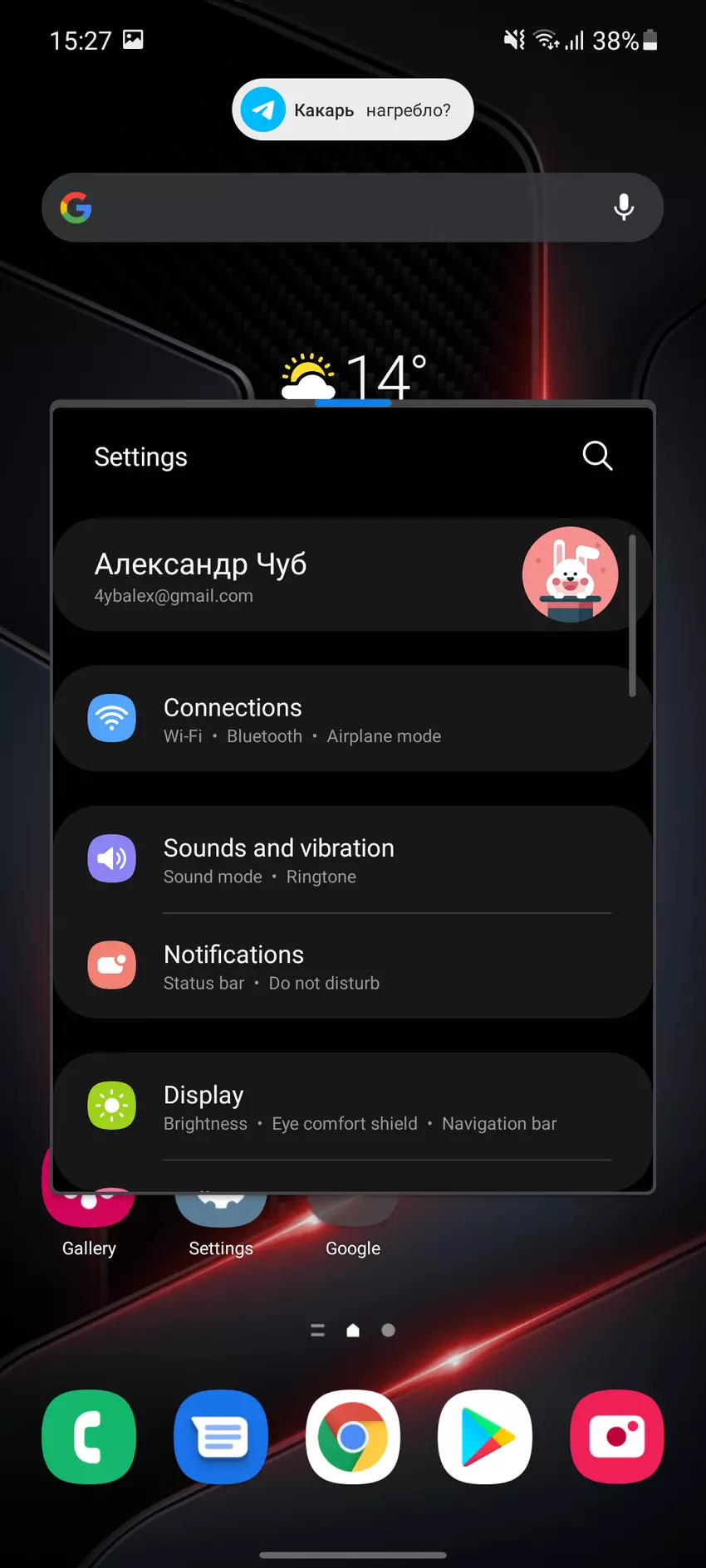Image resolution: width=706 pixels, height=1568 pixels.
Task: Tap the pop-up window's top handle
Action: (x=353, y=403)
